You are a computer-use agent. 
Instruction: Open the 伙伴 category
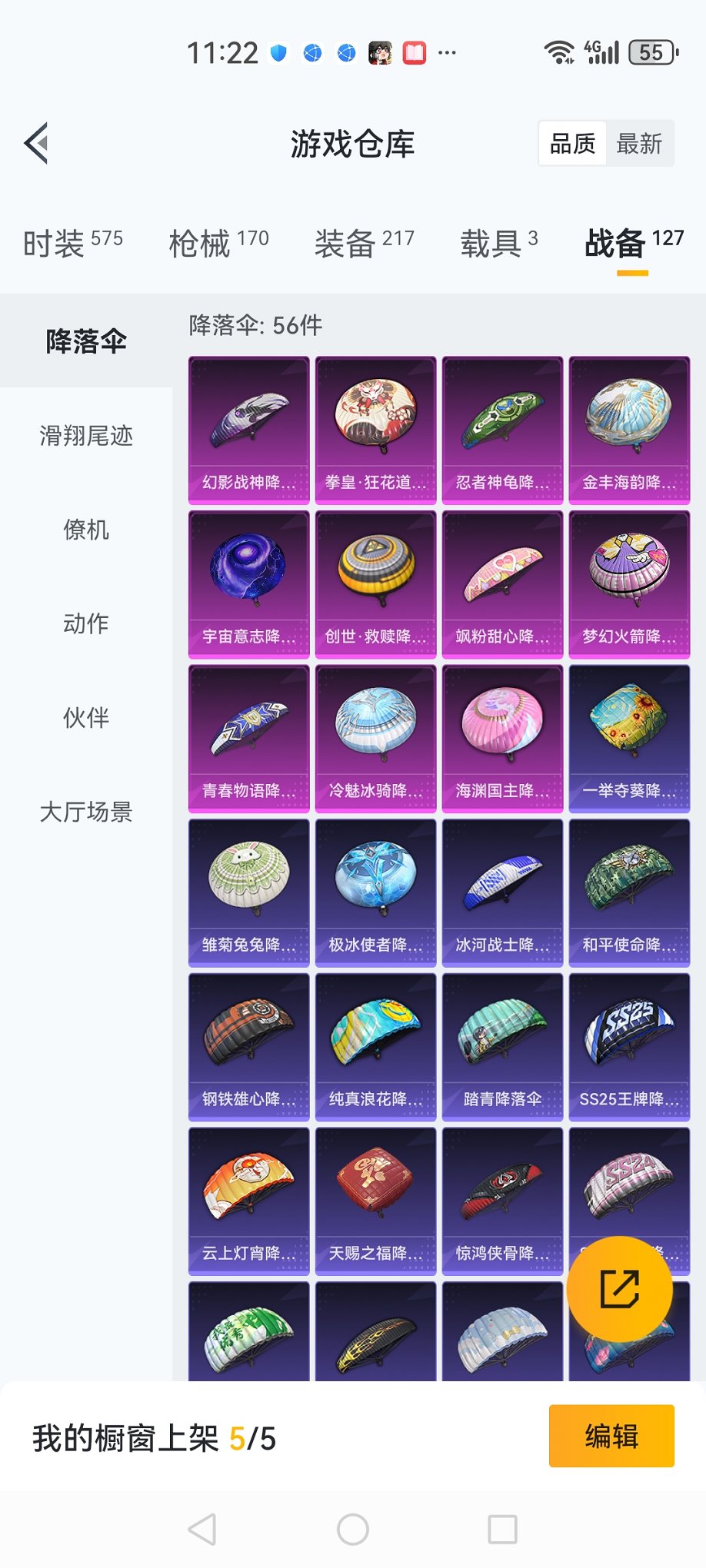click(x=86, y=717)
